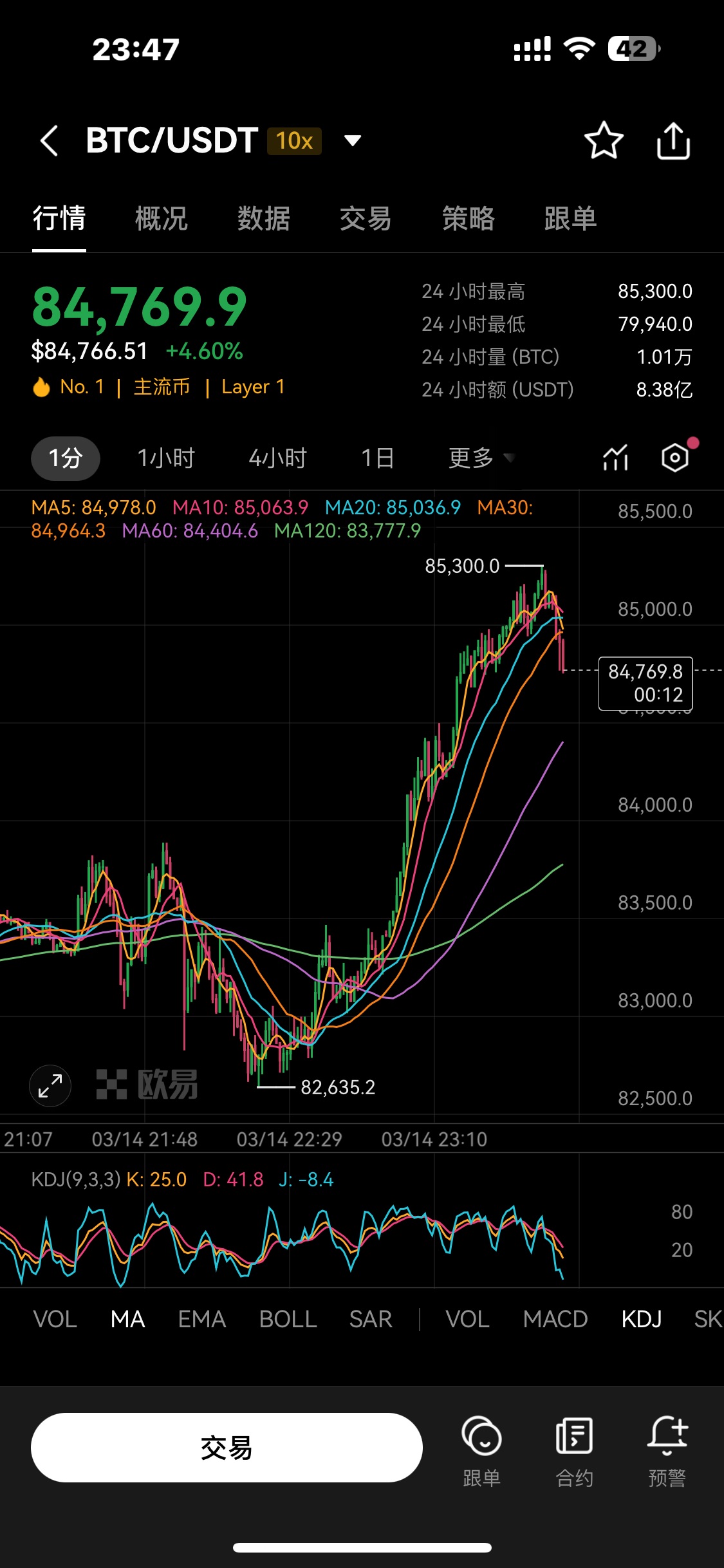
Task: Switch to the 概况 tab
Action: pos(162,218)
